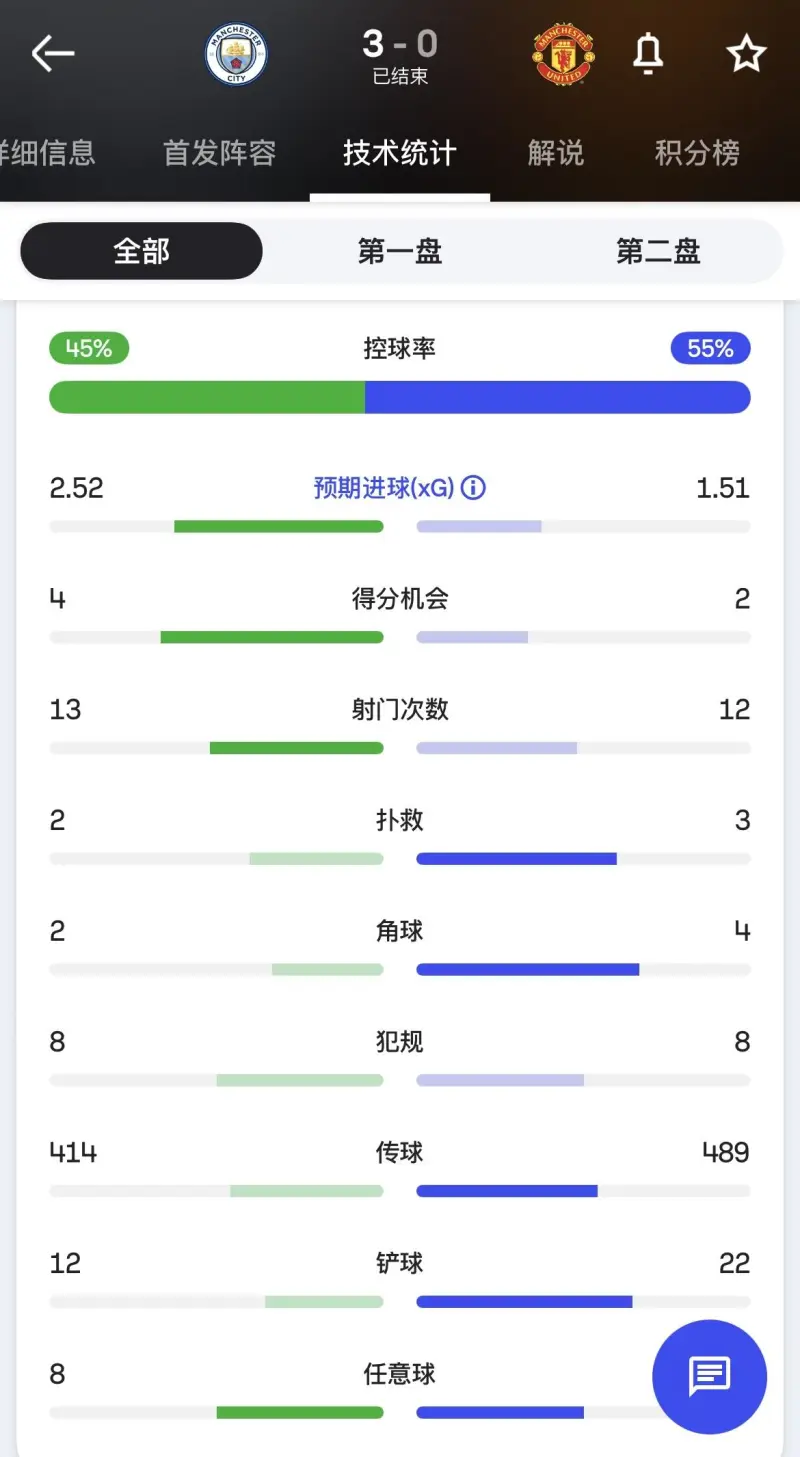800x1457 pixels.
Task: Open the 积分榜 tab
Action: (x=697, y=153)
